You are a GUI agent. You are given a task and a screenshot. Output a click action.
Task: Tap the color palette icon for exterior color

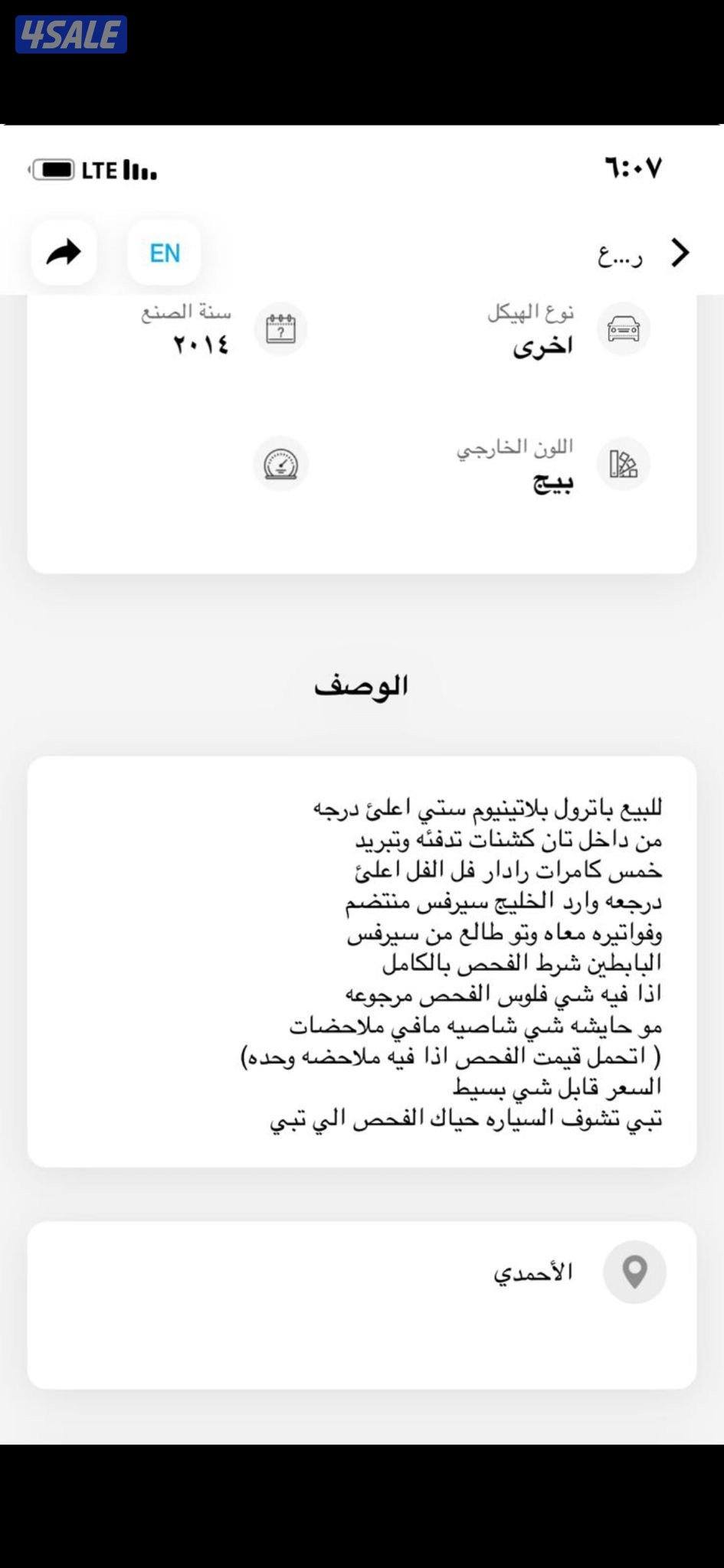pos(624,464)
